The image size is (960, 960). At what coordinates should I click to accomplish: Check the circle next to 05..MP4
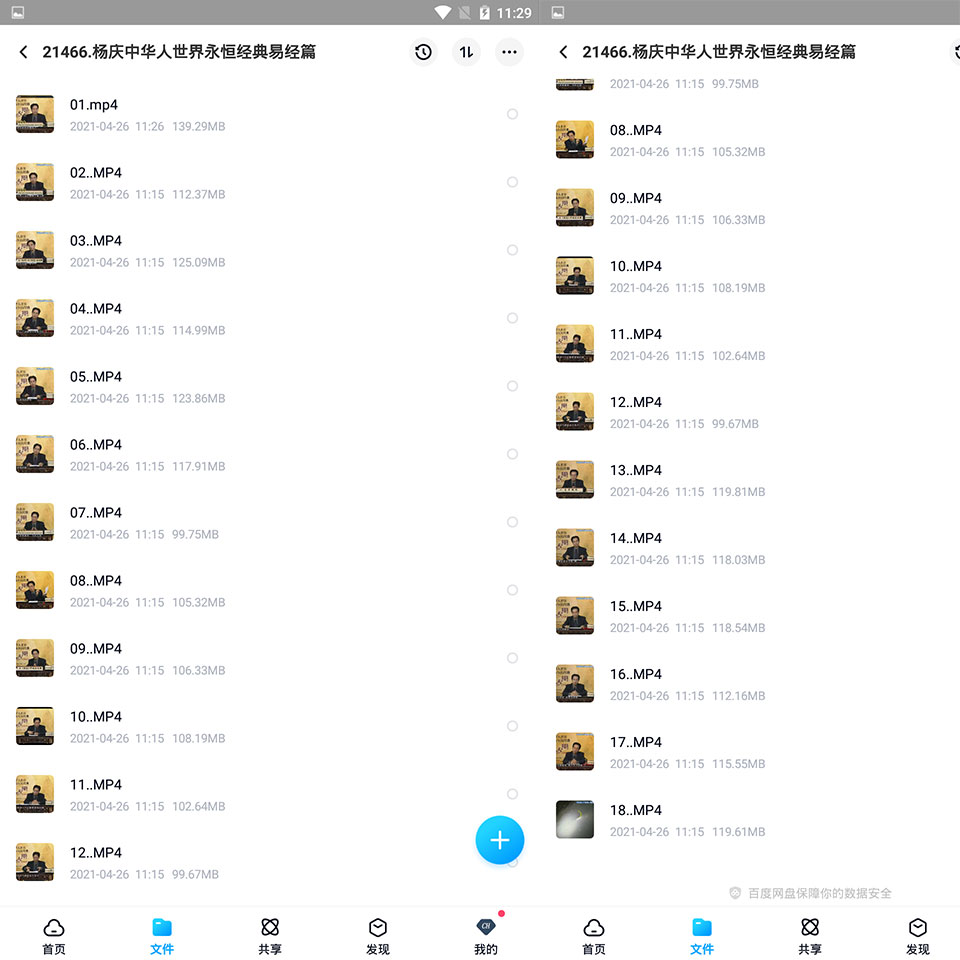(512, 386)
